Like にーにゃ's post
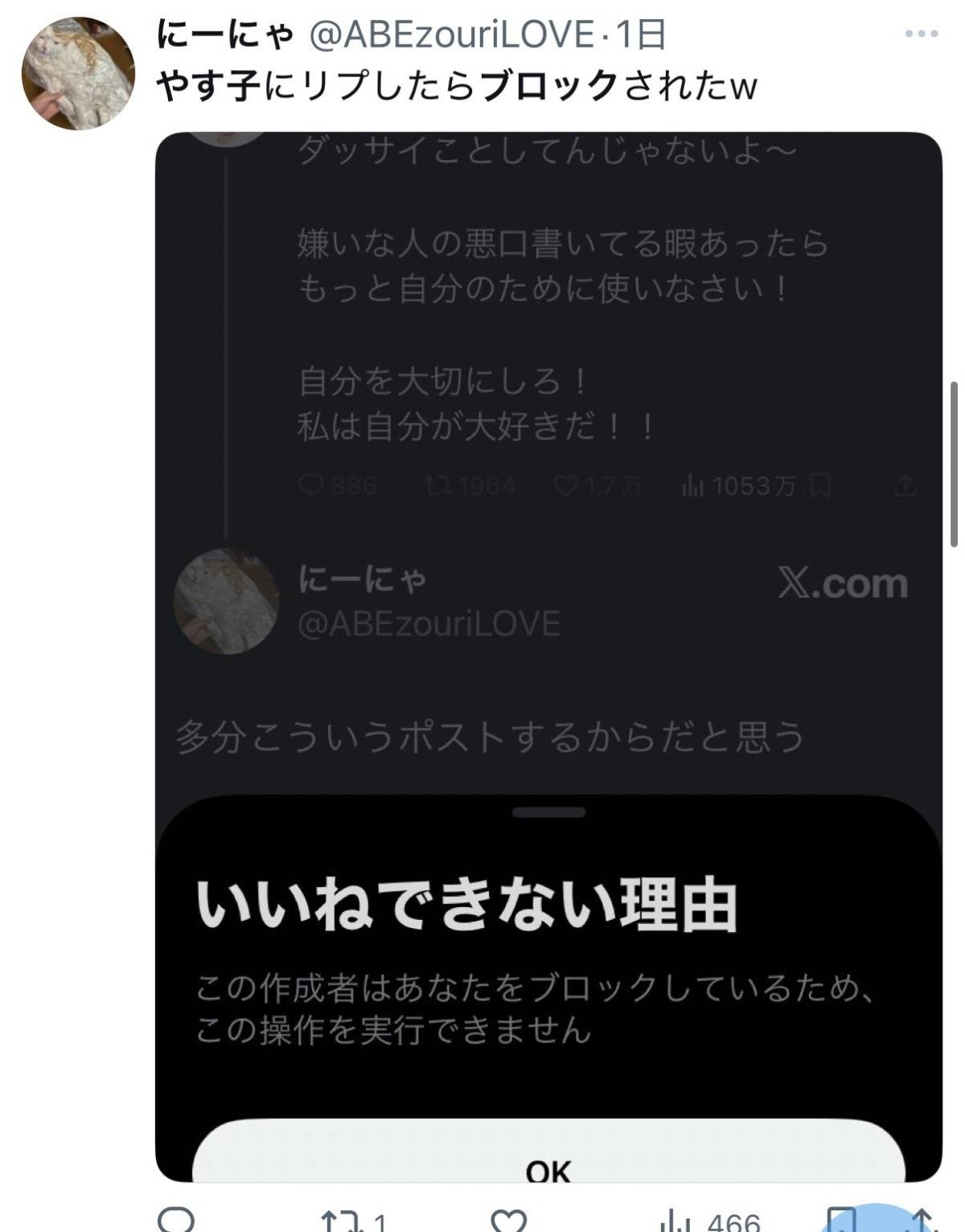This screenshot has width=965, height=1232. point(508,1221)
